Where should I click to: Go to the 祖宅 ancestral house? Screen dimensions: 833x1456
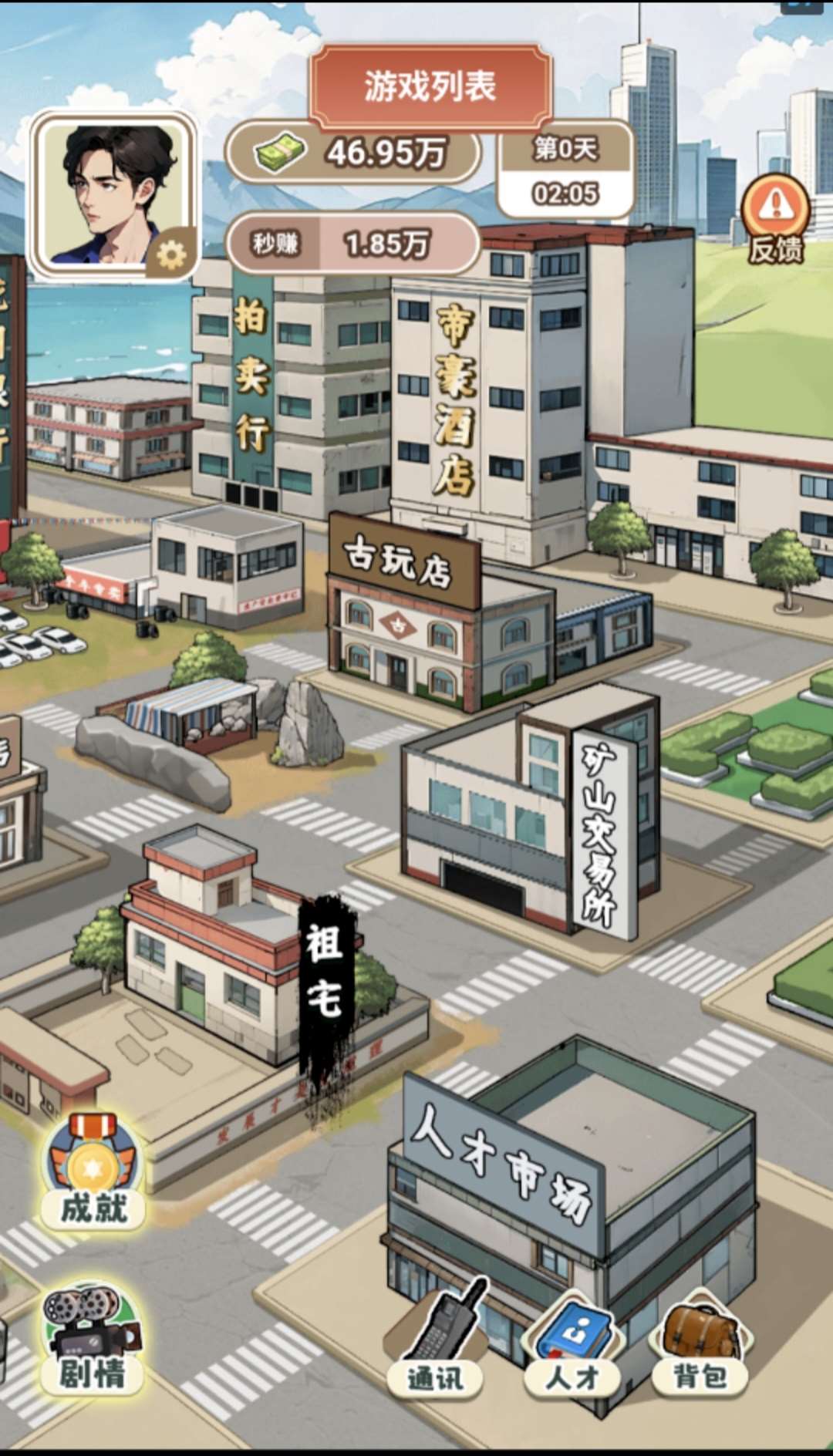(231, 949)
